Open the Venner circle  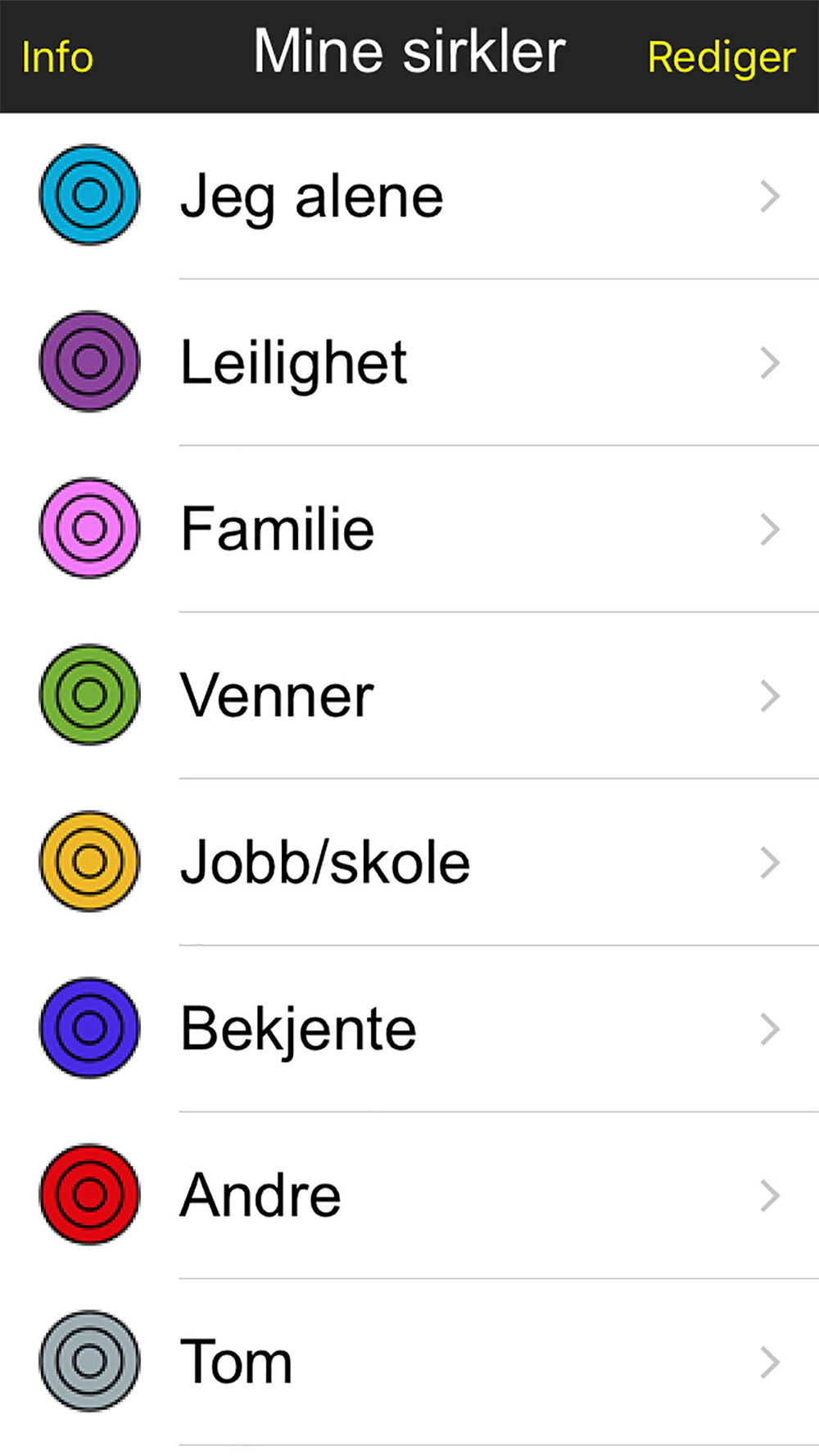tap(409, 695)
